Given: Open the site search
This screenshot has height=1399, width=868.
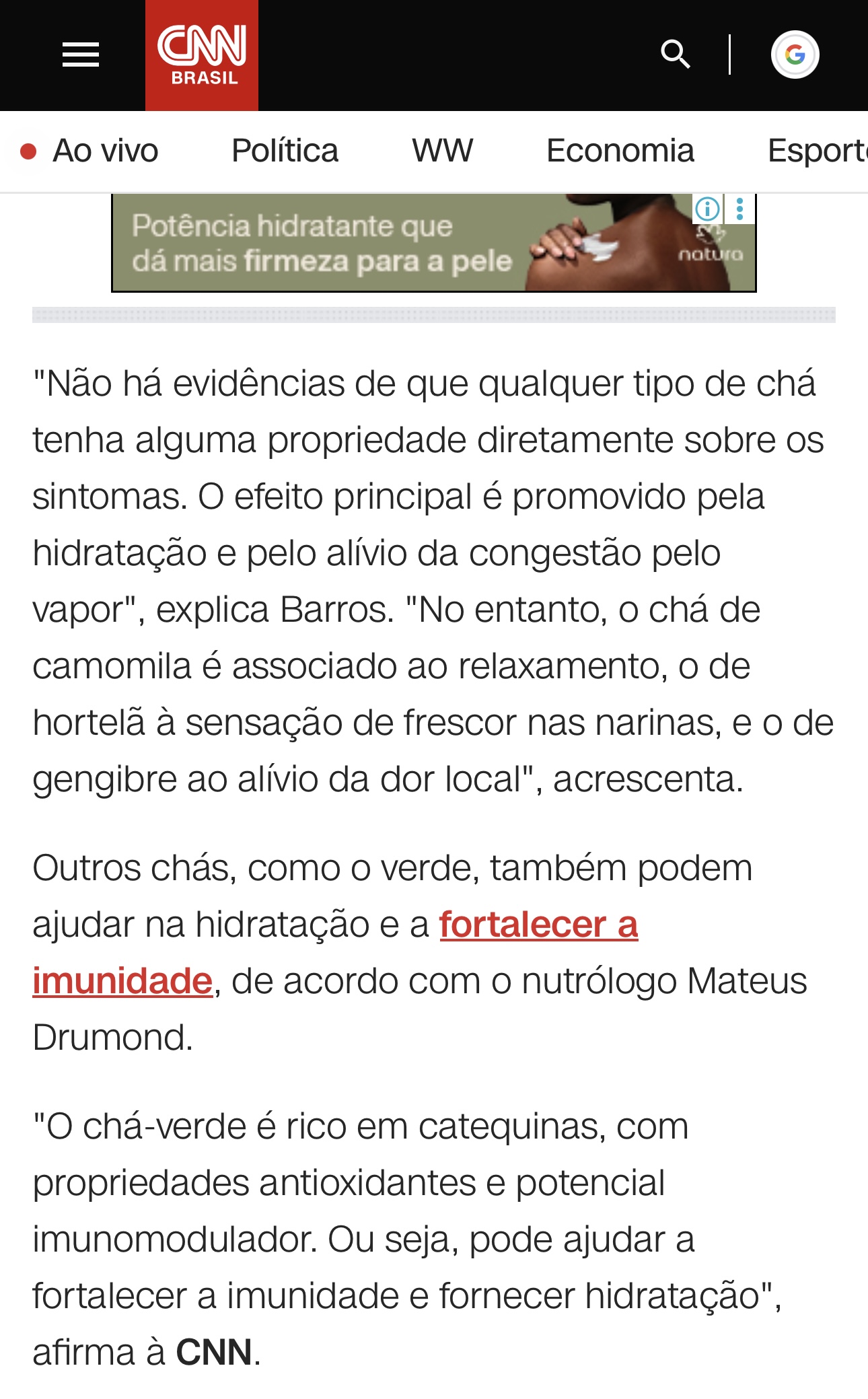Looking at the screenshot, I should 676,55.
